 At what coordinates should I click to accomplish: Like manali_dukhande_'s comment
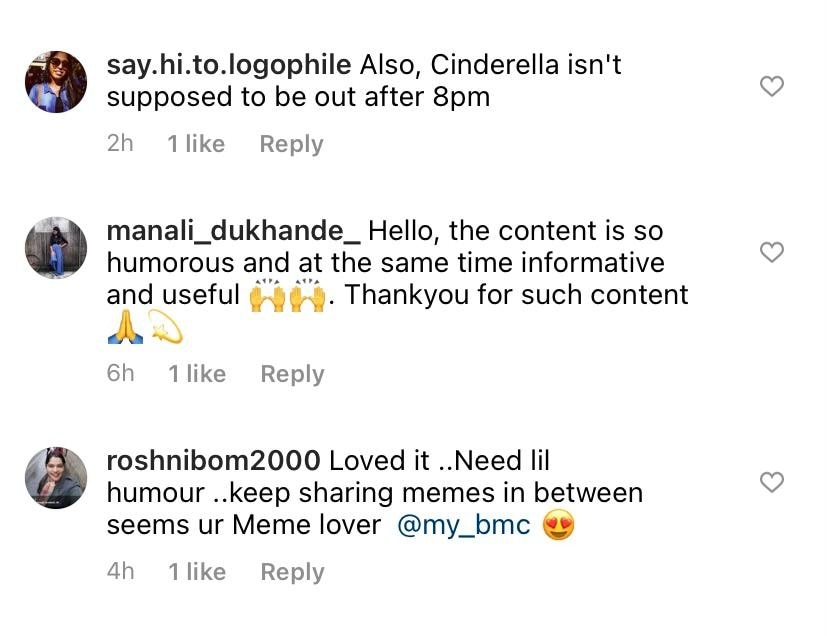771,252
